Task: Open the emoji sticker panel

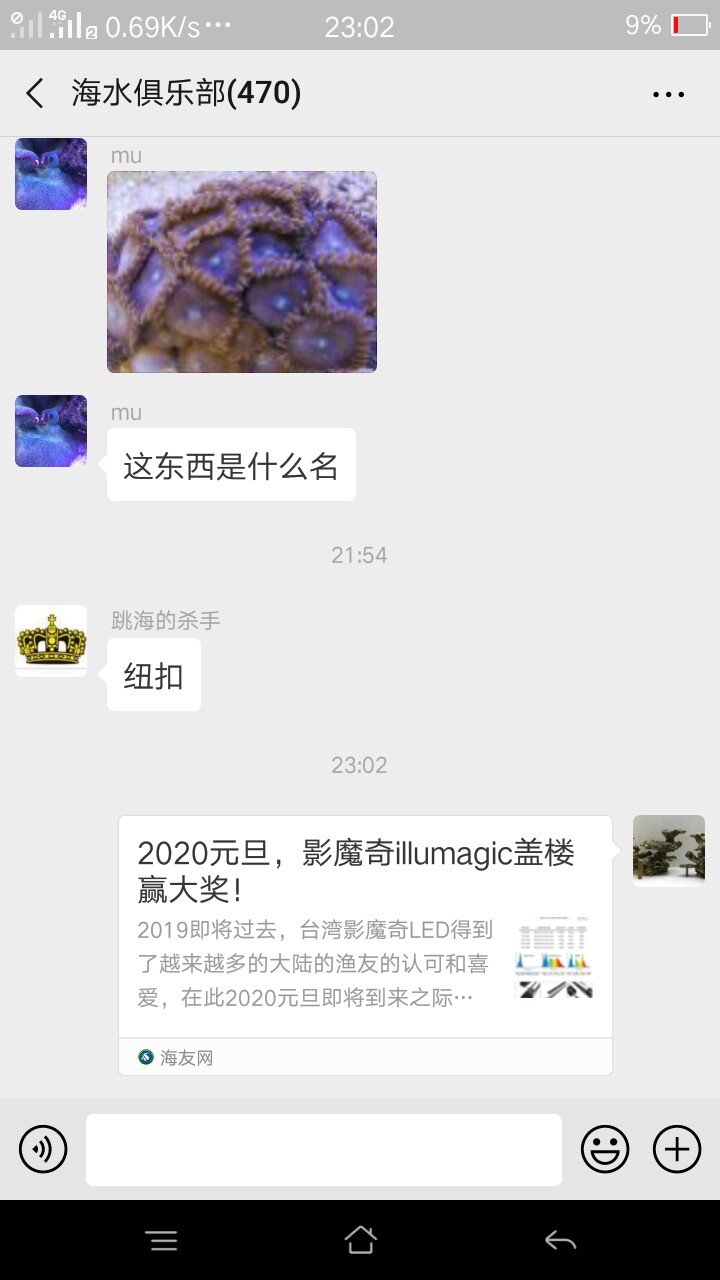Action: pyautogui.click(x=605, y=1149)
